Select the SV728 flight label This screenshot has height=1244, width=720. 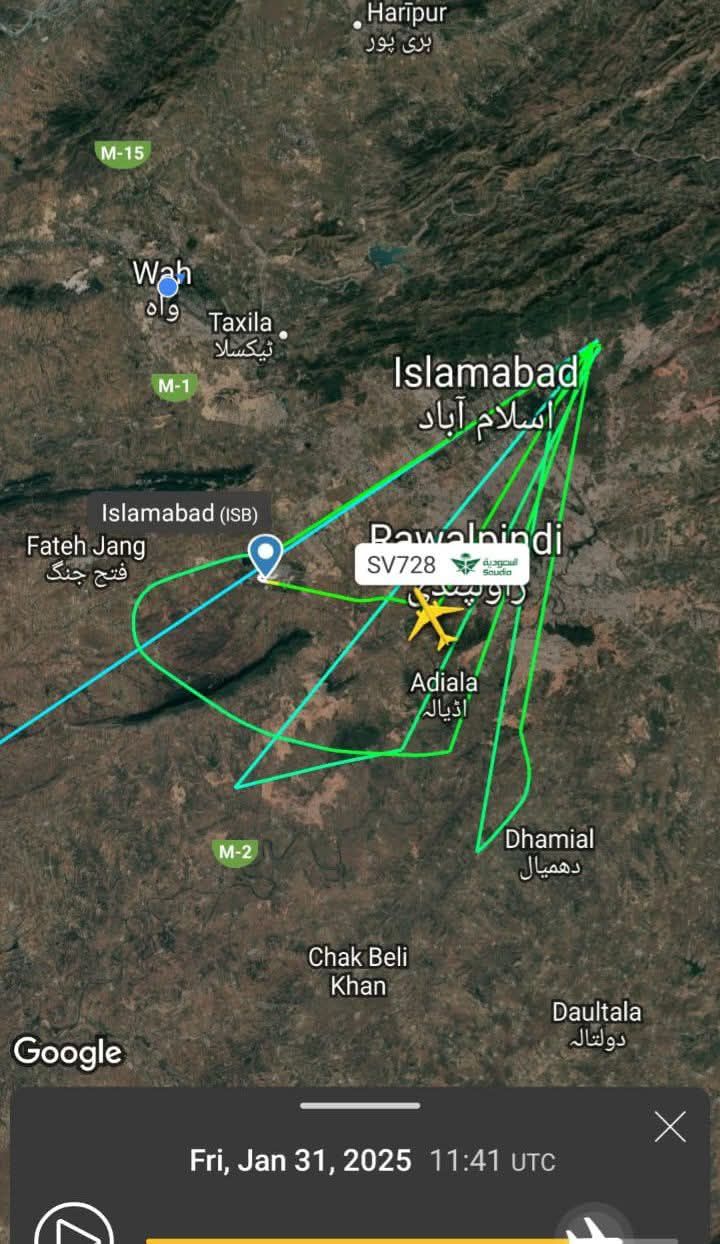click(441, 565)
